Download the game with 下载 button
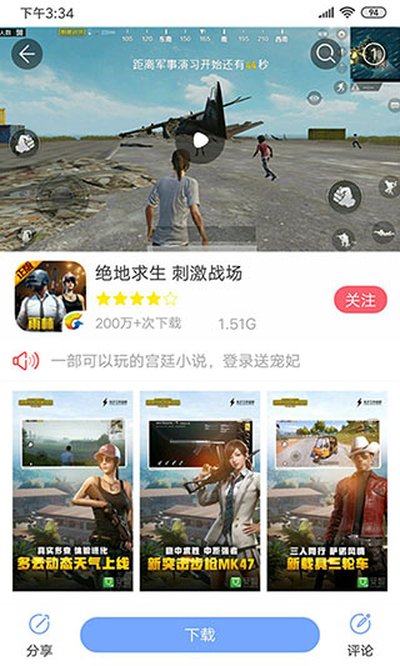Screen dimensions: 400x666 (200, 635)
